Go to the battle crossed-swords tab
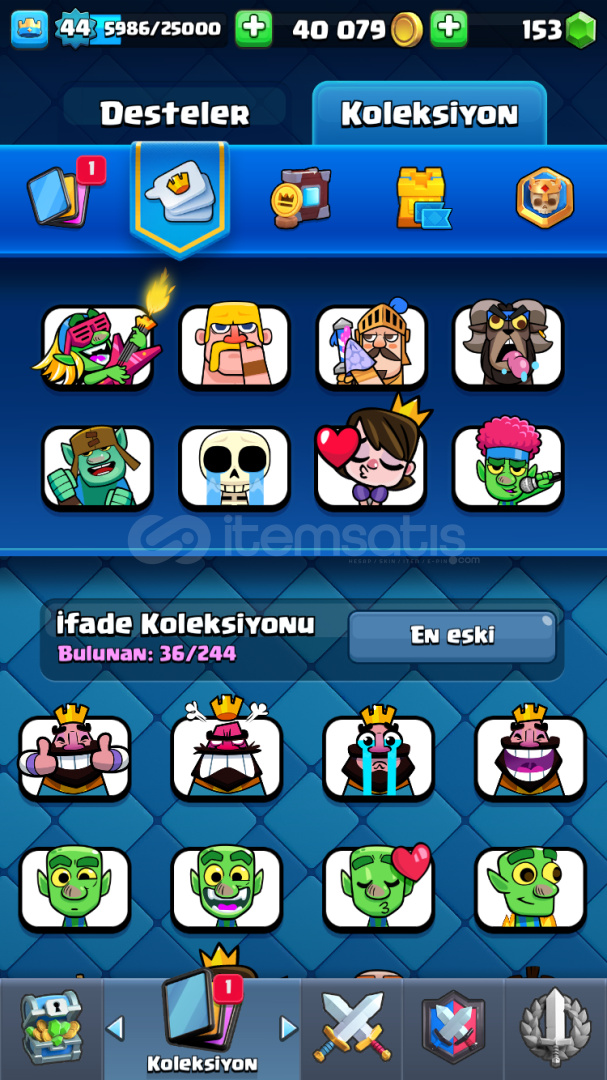The width and height of the screenshot is (607, 1080). point(352,1028)
